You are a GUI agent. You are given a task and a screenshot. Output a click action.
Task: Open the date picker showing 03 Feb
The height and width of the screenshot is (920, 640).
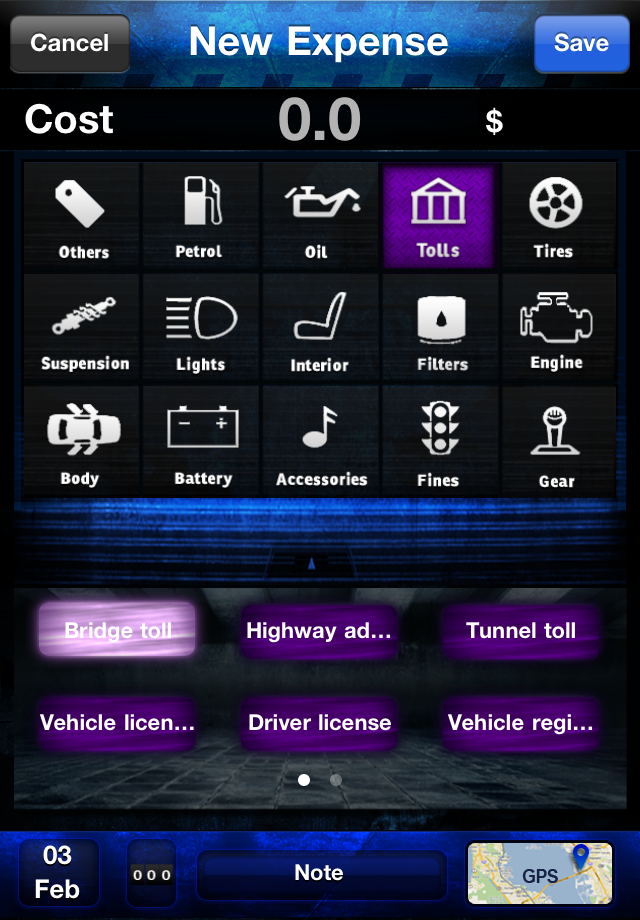(x=58, y=872)
